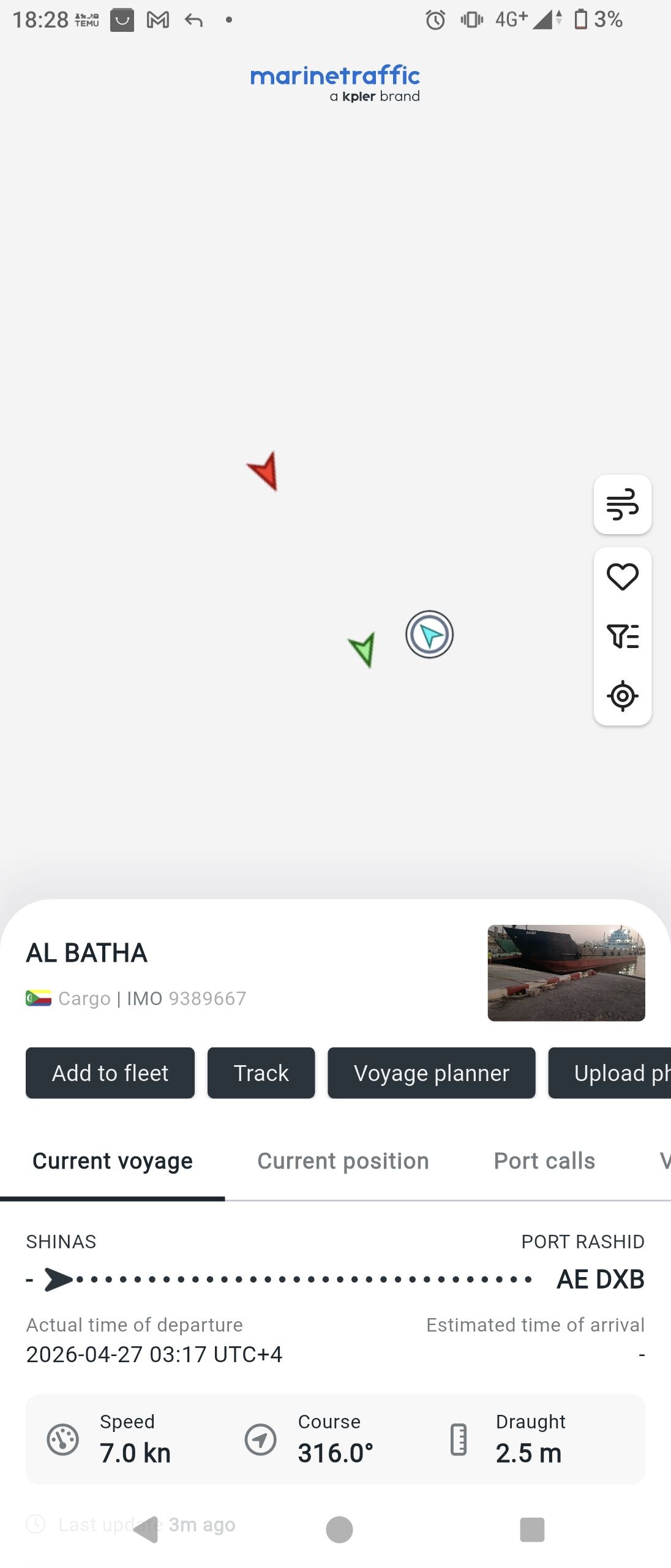This screenshot has height=1568, width=671.
Task: Select the green vessel marker on map
Action: [363, 649]
